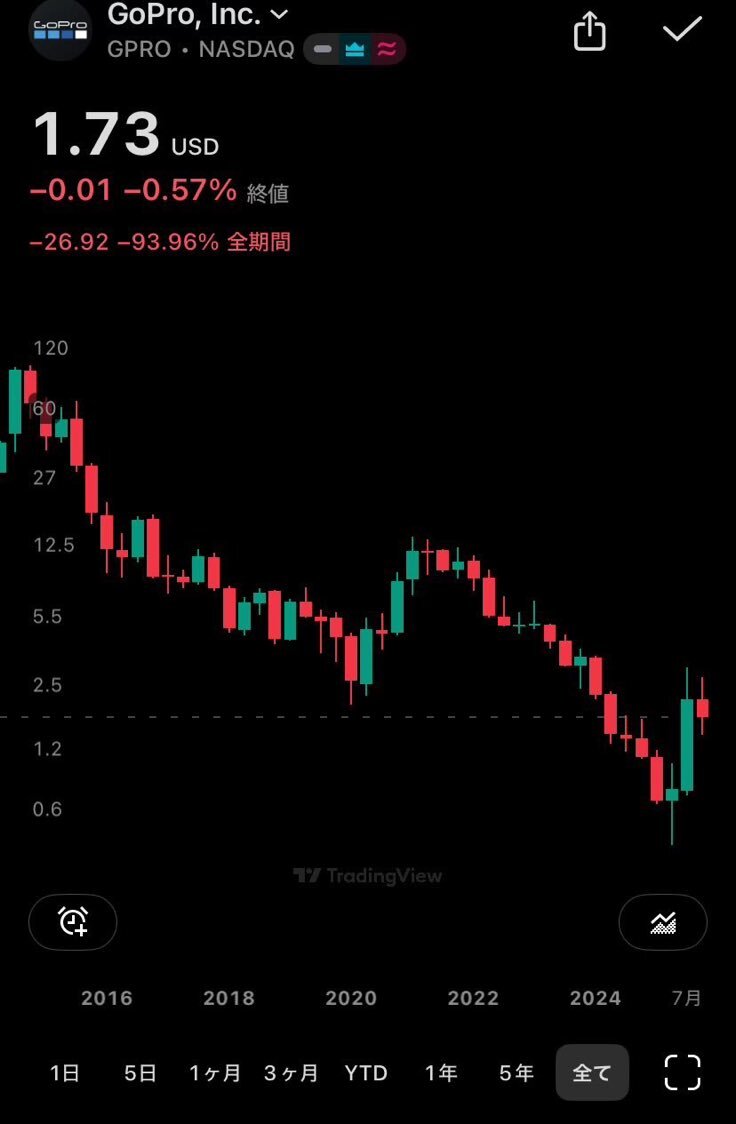Open the chart type button

[x=663, y=921]
